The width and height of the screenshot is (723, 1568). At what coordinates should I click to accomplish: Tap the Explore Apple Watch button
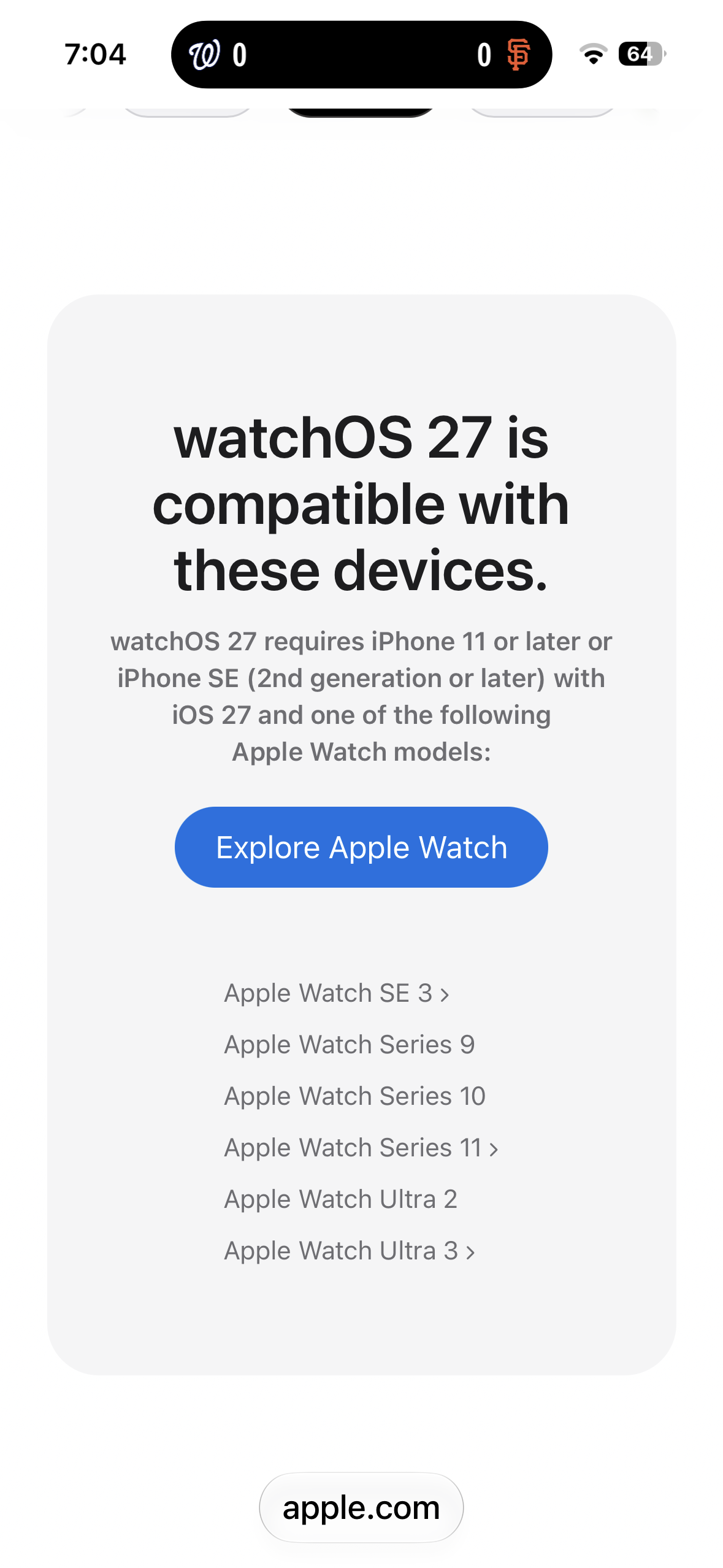pyautogui.click(x=361, y=847)
